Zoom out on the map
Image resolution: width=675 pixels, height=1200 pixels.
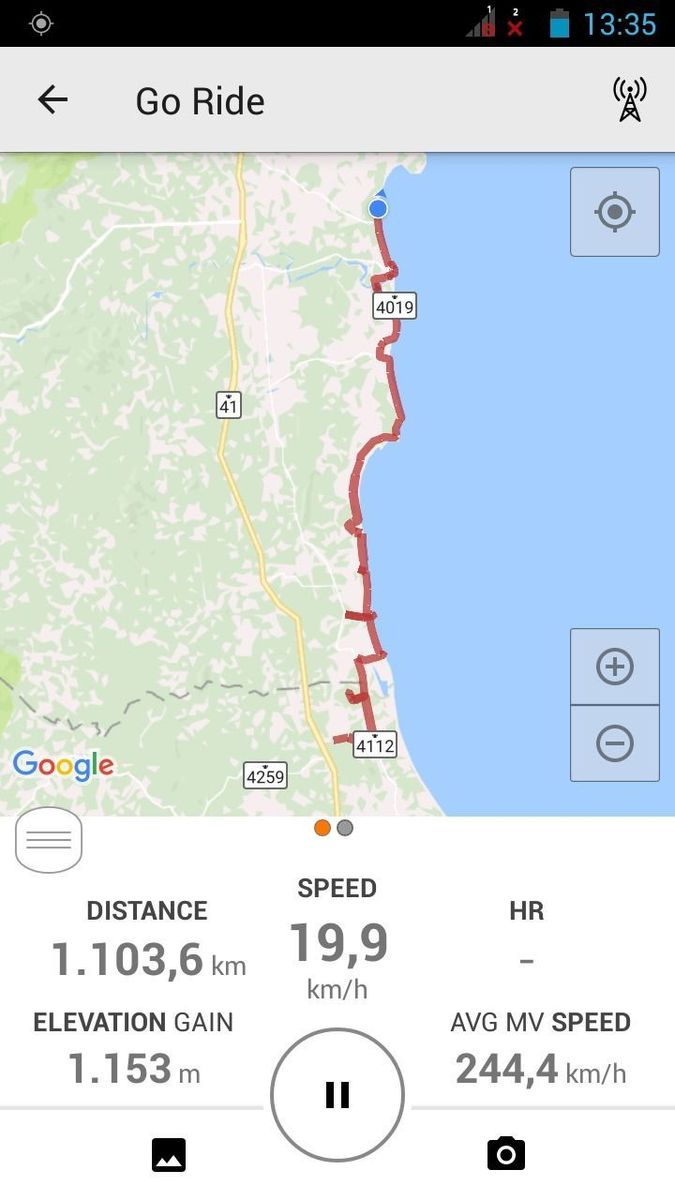[614, 743]
